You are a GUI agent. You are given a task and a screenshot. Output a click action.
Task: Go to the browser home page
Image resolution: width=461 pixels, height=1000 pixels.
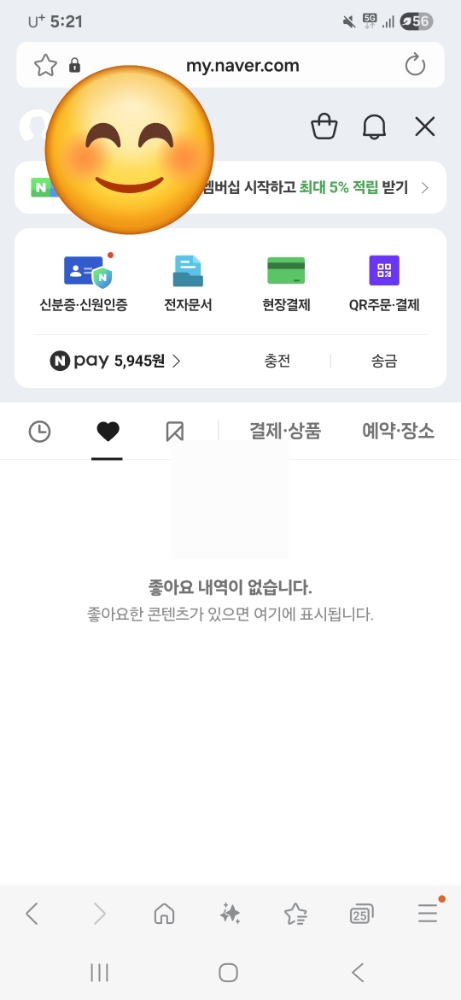pos(165,915)
